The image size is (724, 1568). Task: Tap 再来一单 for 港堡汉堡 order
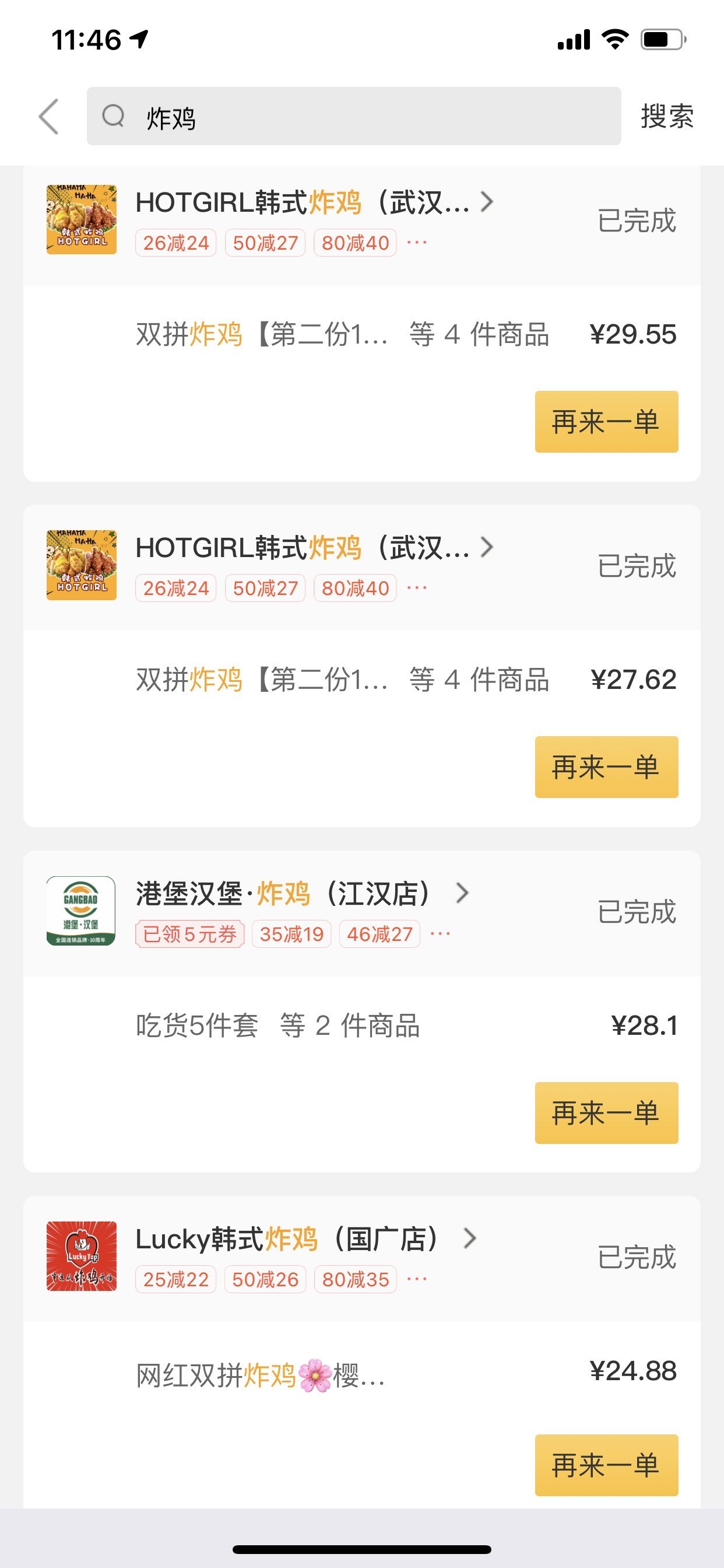point(606,1112)
